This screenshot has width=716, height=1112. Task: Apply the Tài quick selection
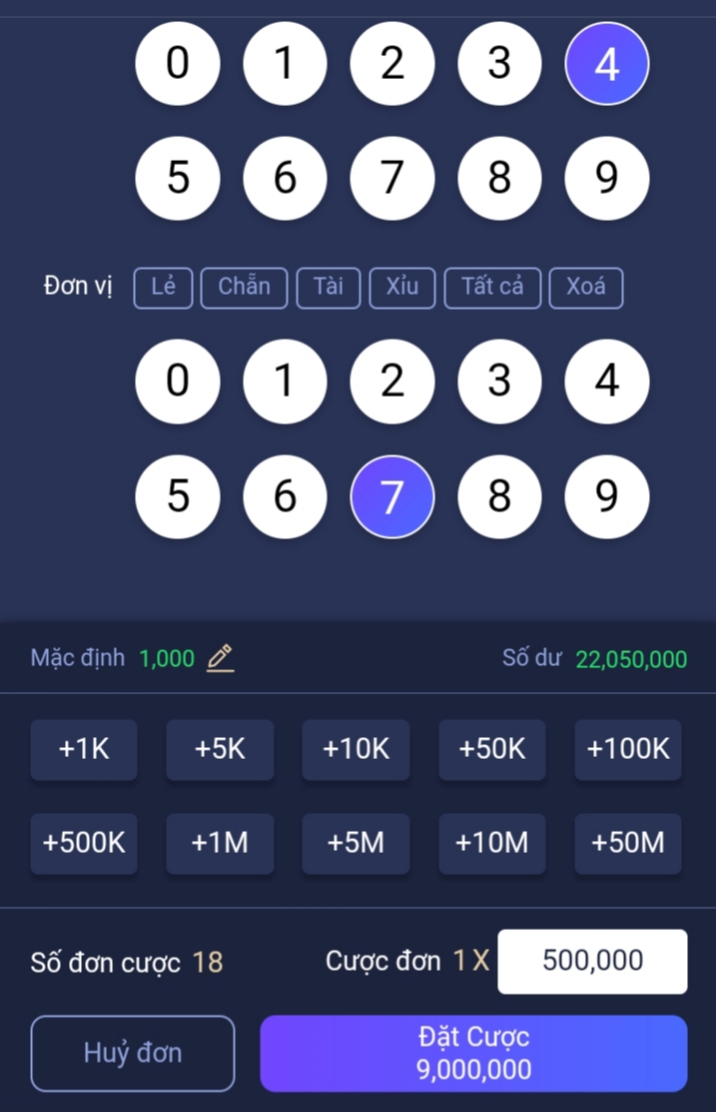tap(328, 287)
